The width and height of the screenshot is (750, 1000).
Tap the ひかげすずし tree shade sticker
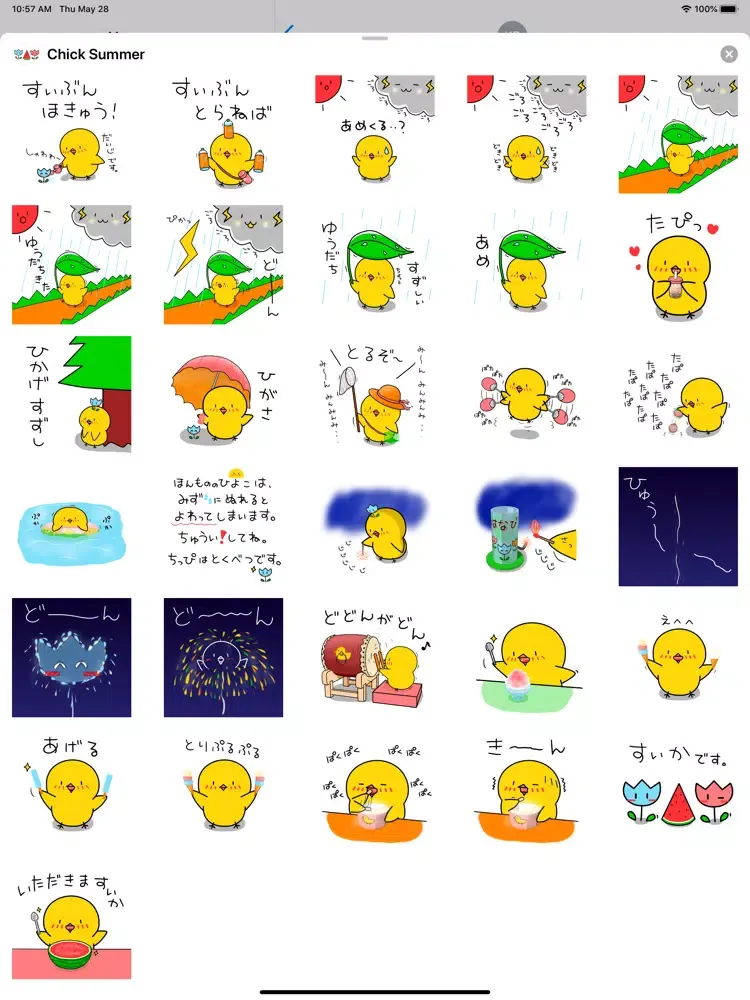pos(72,394)
